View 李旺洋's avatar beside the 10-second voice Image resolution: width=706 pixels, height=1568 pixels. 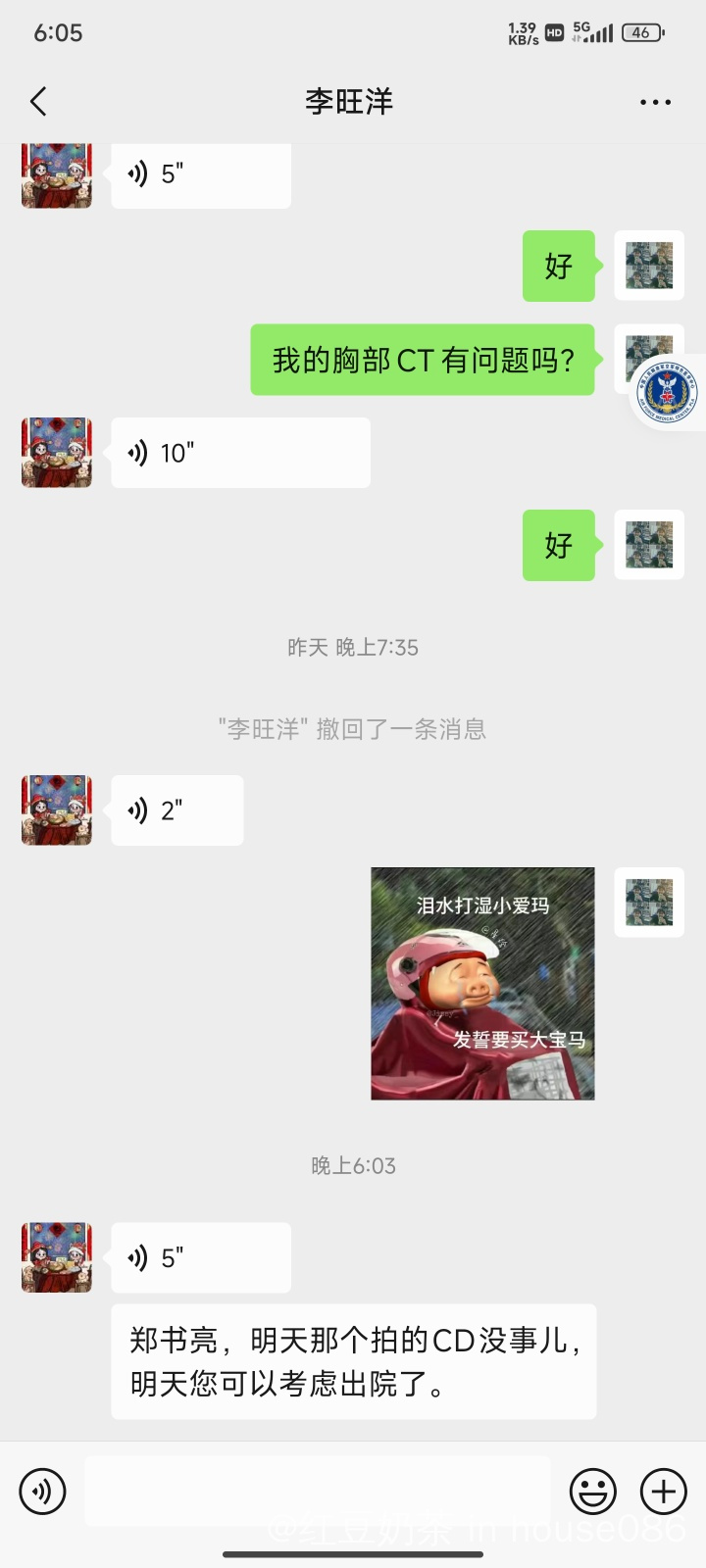tap(57, 453)
